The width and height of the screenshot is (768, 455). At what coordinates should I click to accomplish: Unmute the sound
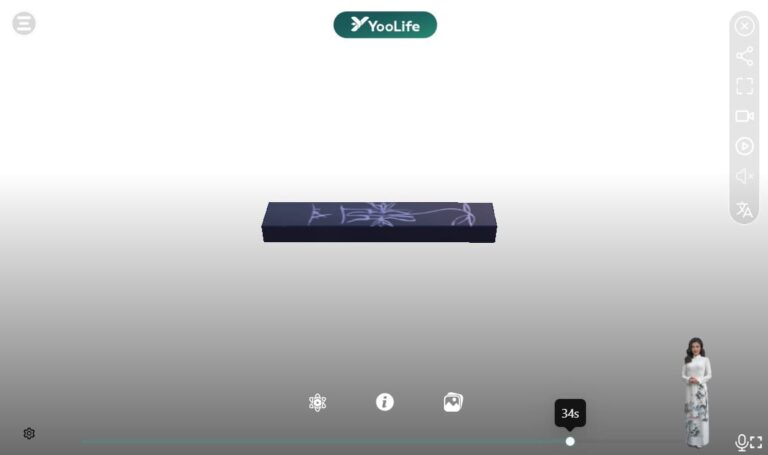744,176
